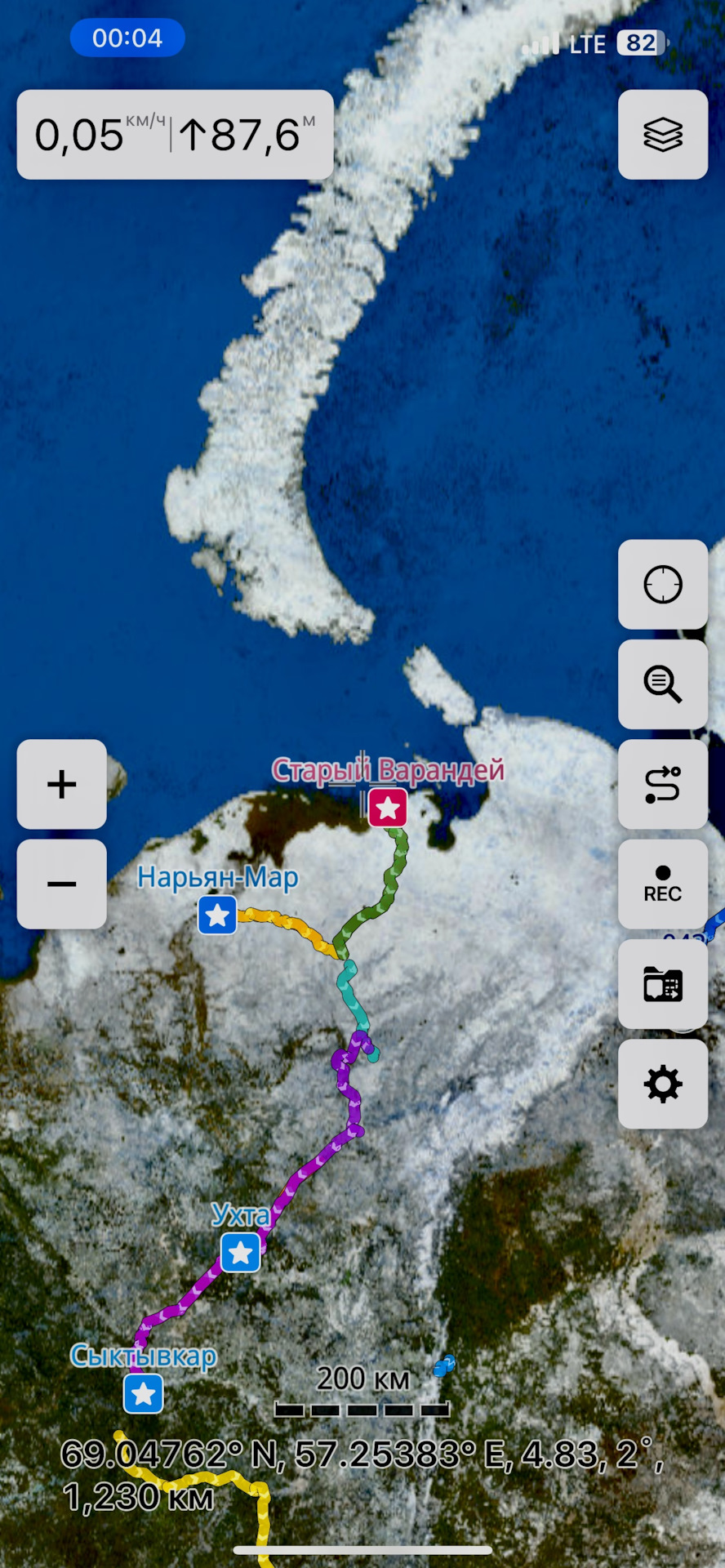
Task: Zoom in with the plus button
Action: tap(62, 785)
